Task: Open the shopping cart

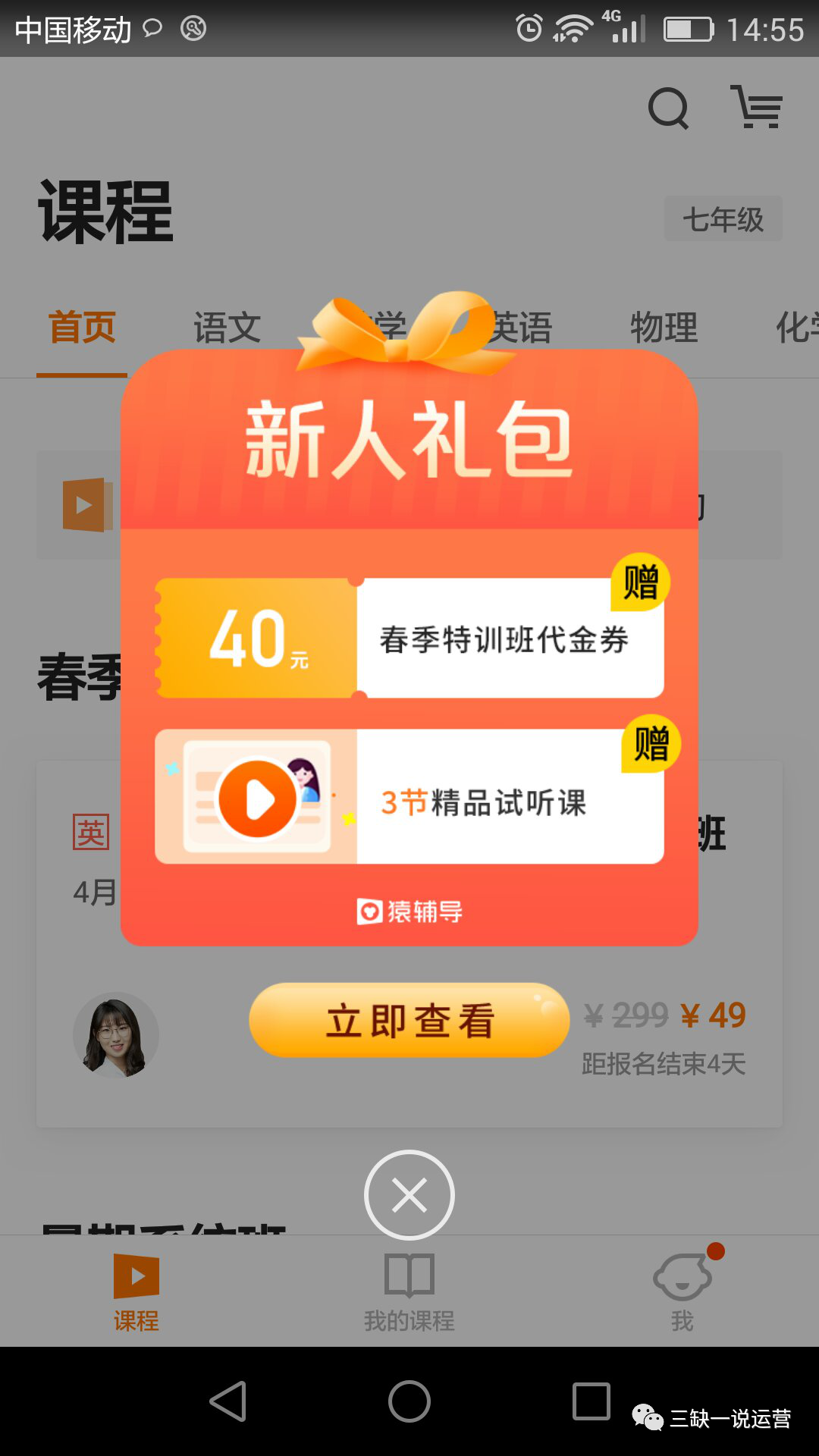Action: point(757,108)
